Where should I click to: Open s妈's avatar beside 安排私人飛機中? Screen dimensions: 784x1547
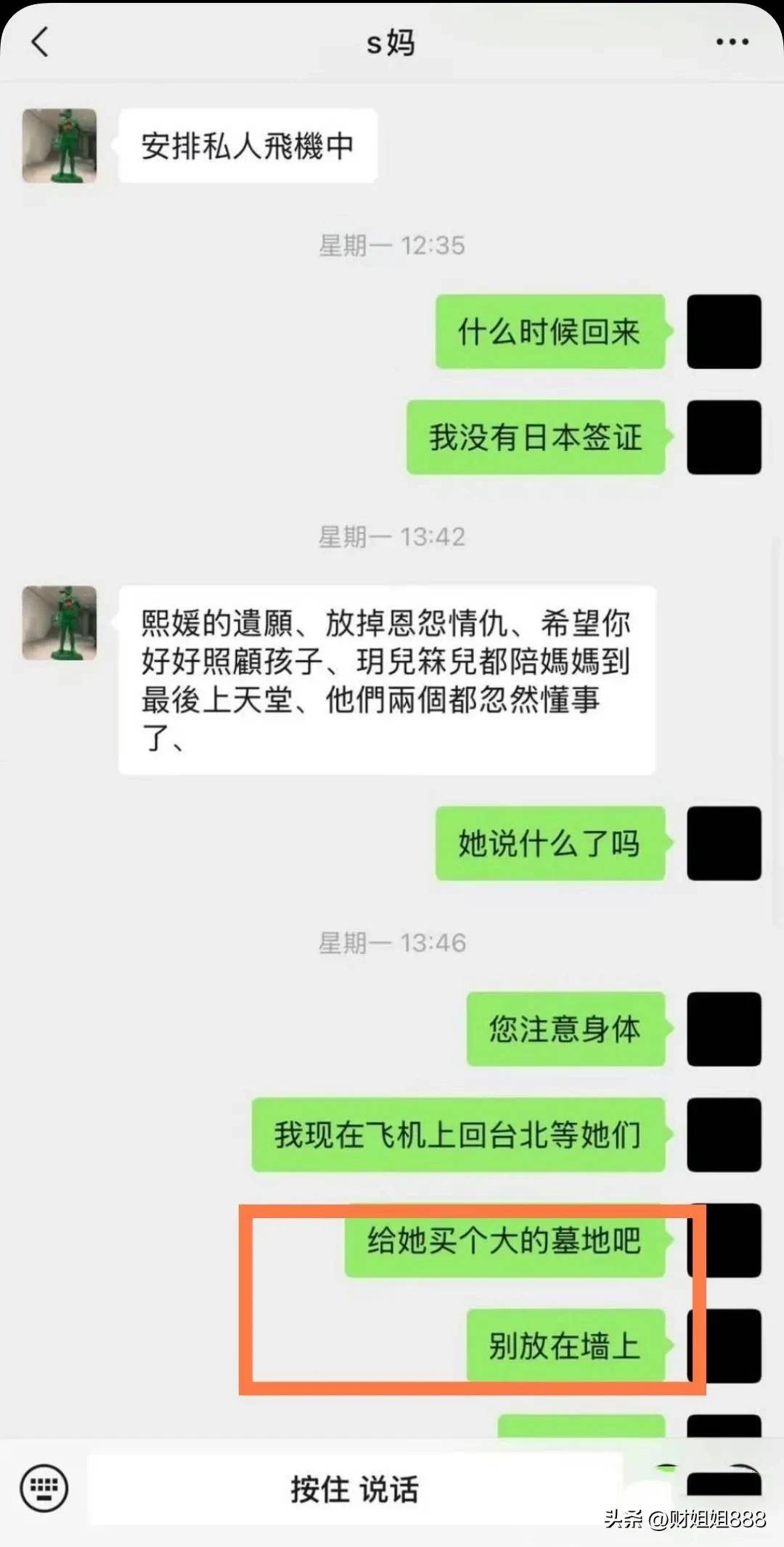point(60,146)
